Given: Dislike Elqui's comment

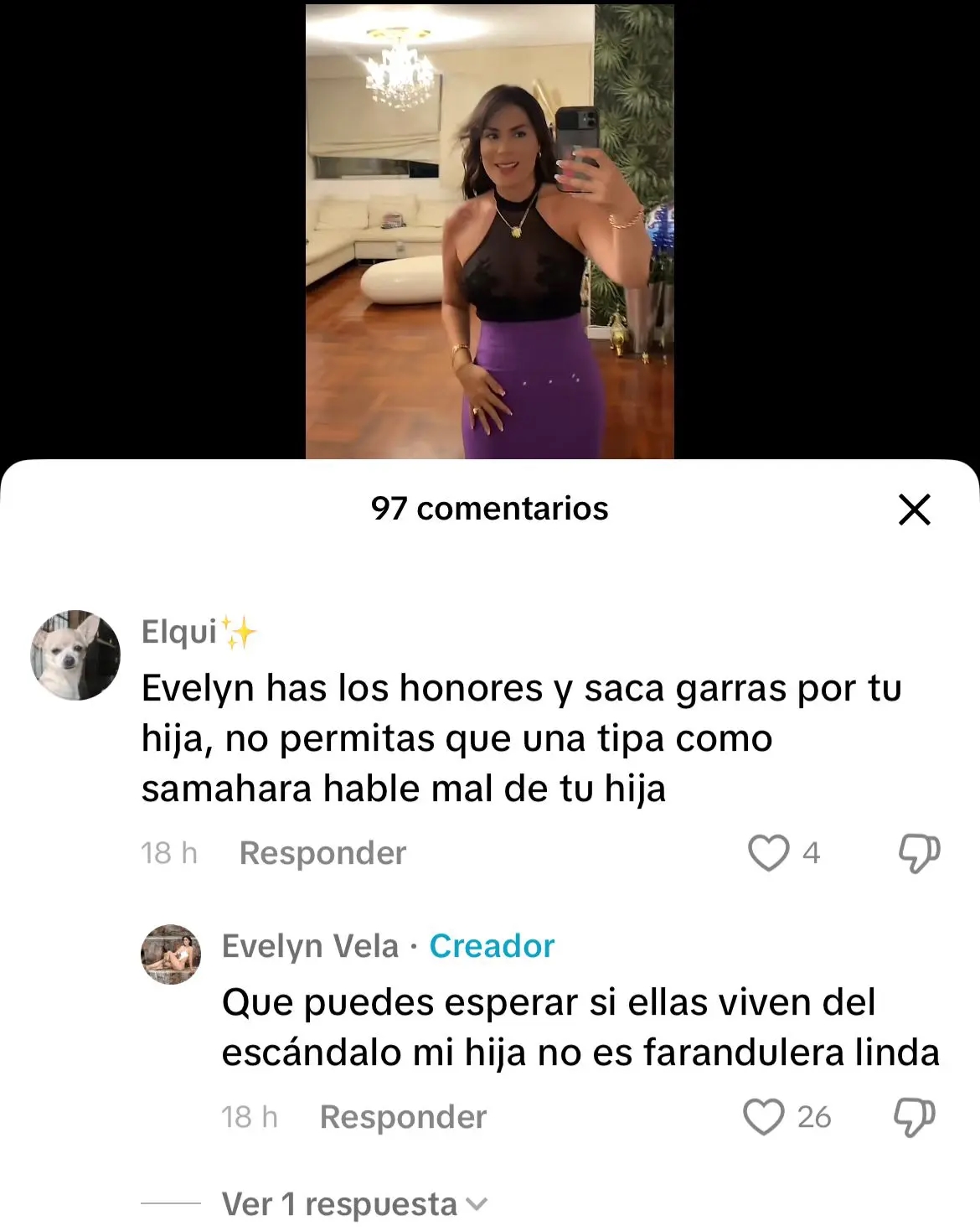Looking at the screenshot, I should pos(919,853).
